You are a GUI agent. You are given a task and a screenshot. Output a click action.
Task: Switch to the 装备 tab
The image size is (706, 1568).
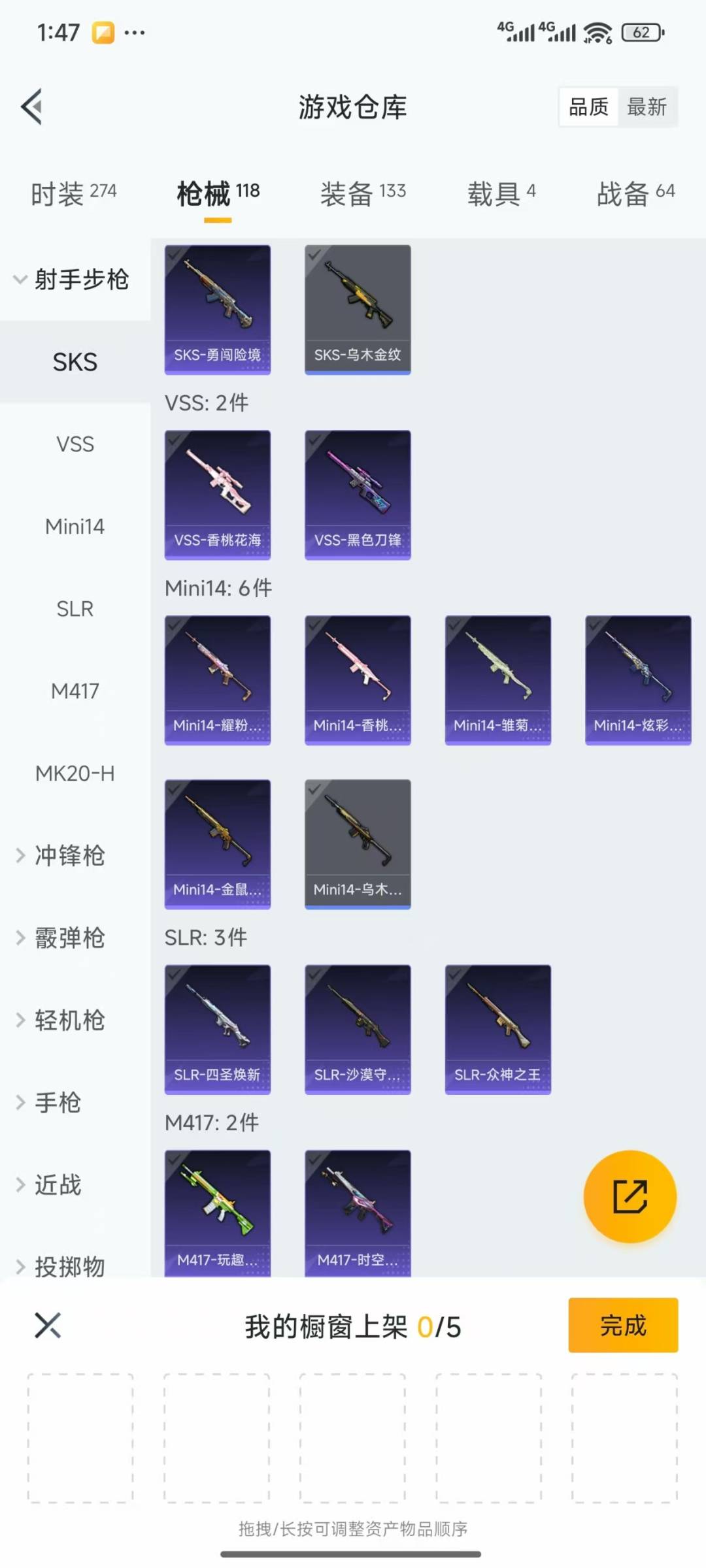click(363, 193)
